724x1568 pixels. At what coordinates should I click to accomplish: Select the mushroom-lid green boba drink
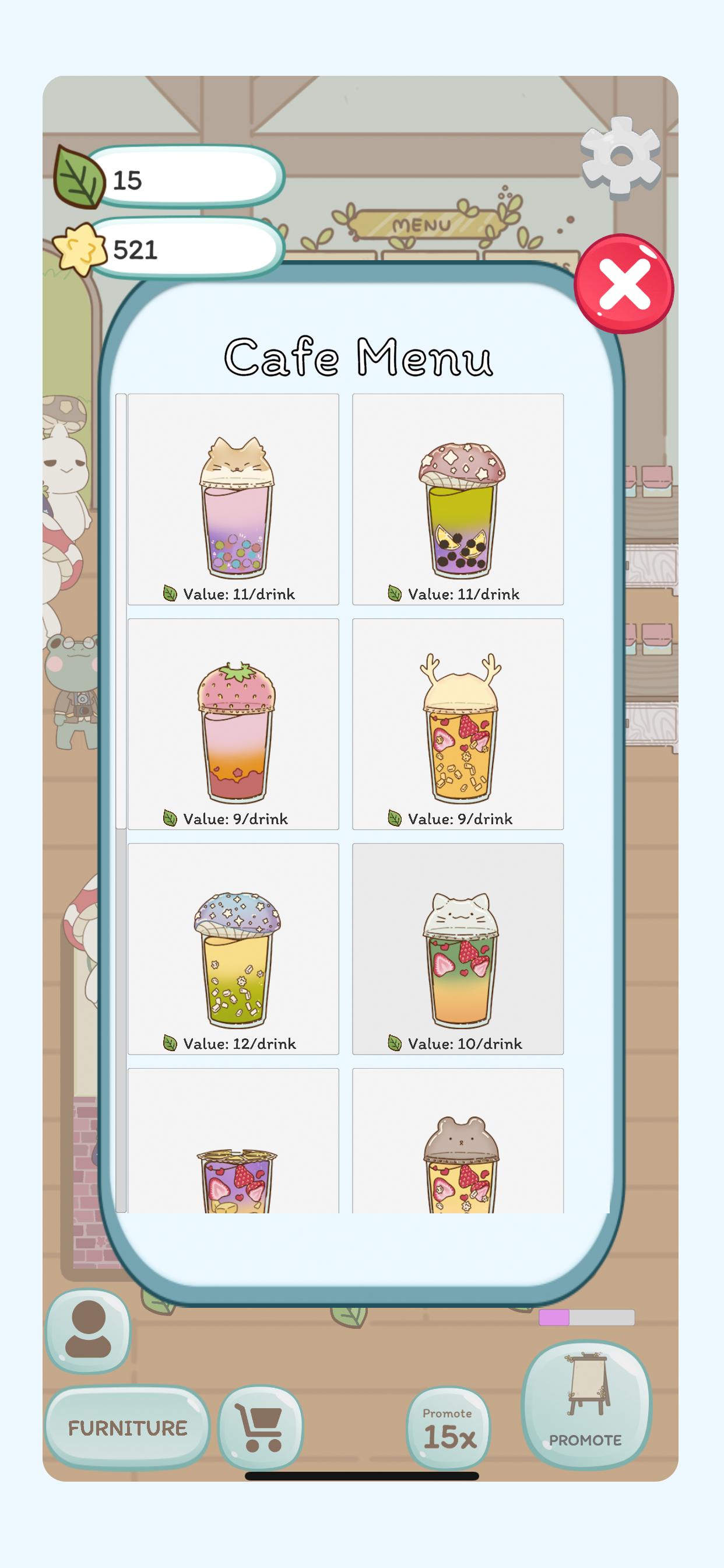458,499
